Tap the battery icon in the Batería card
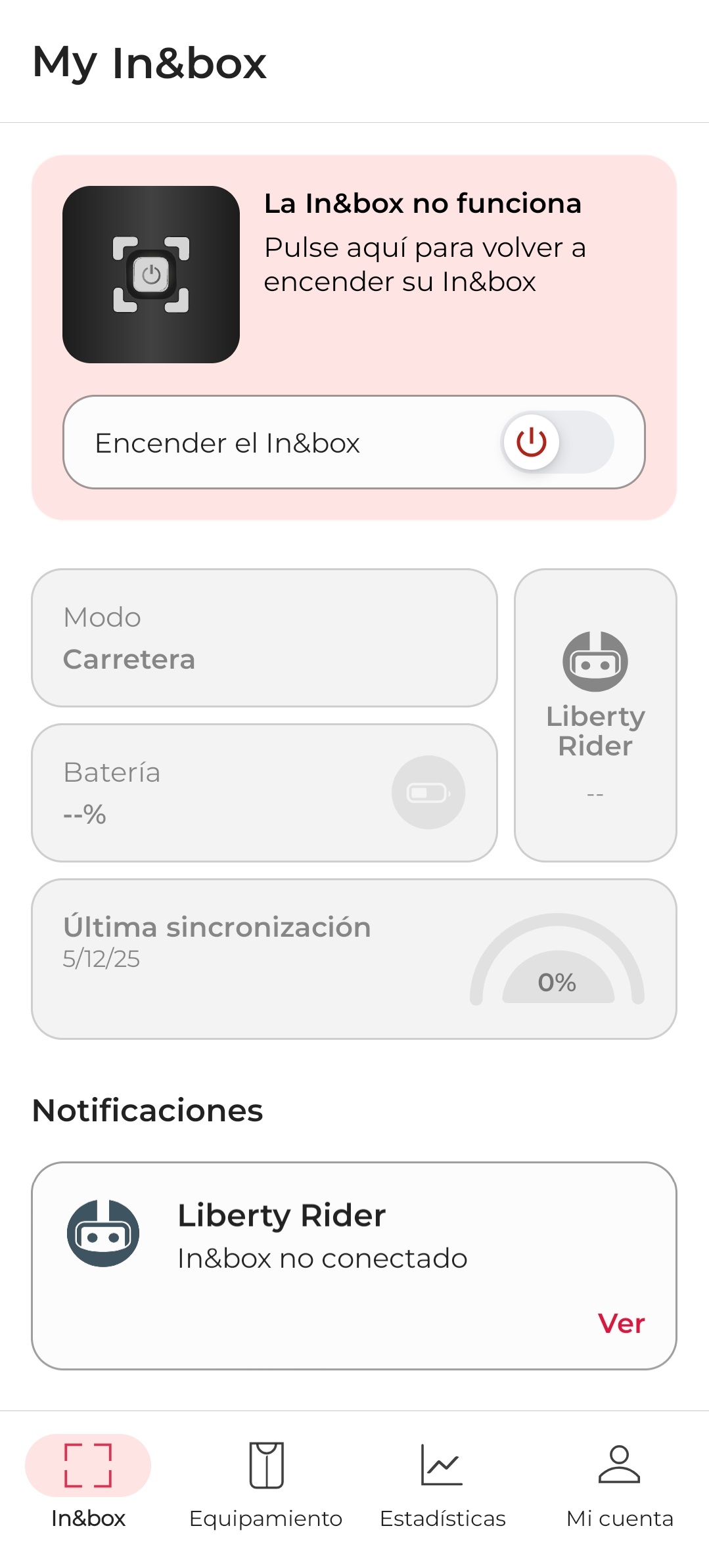Image resolution: width=709 pixels, height=1568 pixels. click(x=428, y=792)
